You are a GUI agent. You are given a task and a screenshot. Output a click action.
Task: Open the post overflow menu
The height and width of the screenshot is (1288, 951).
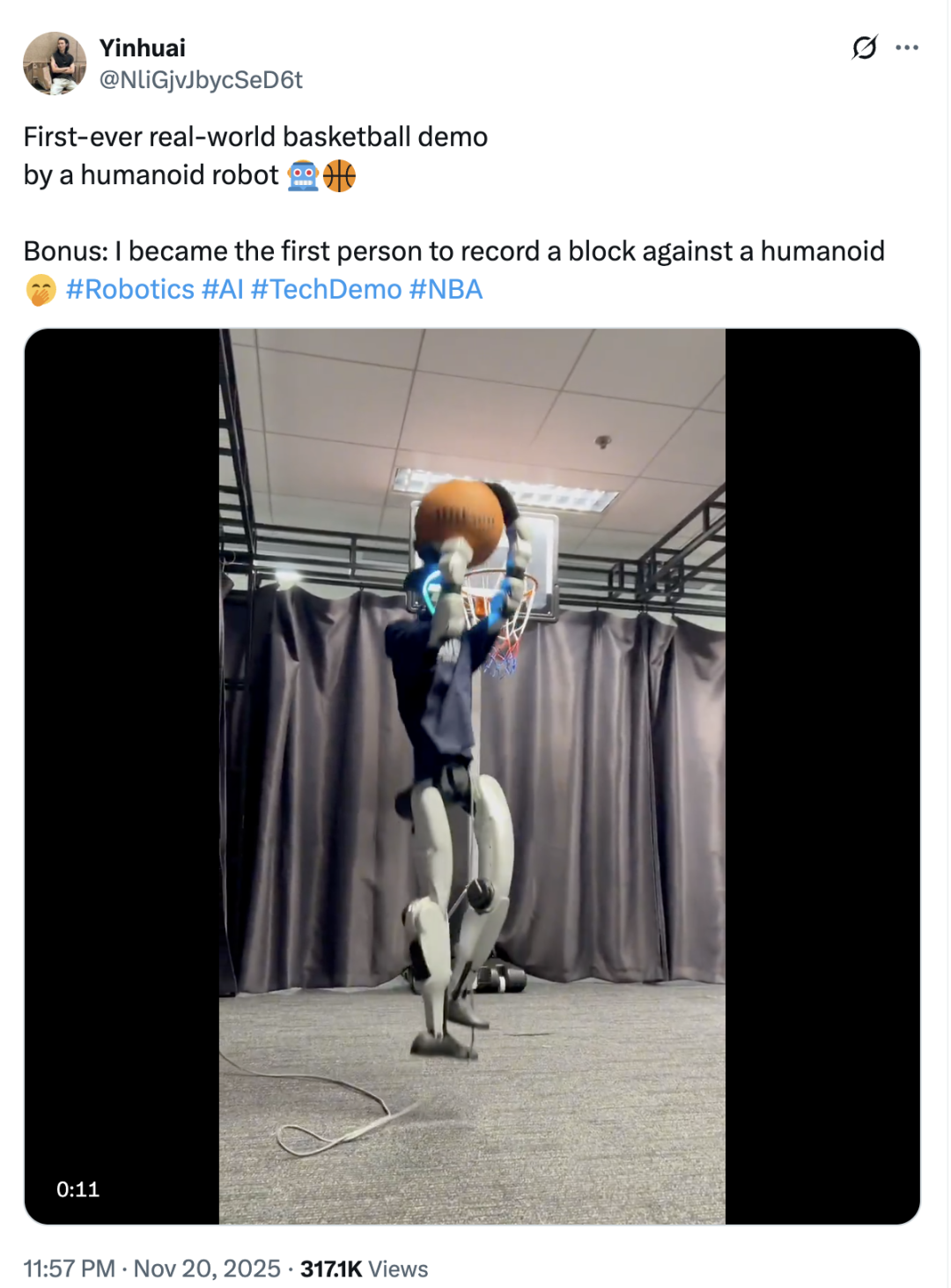906,48
